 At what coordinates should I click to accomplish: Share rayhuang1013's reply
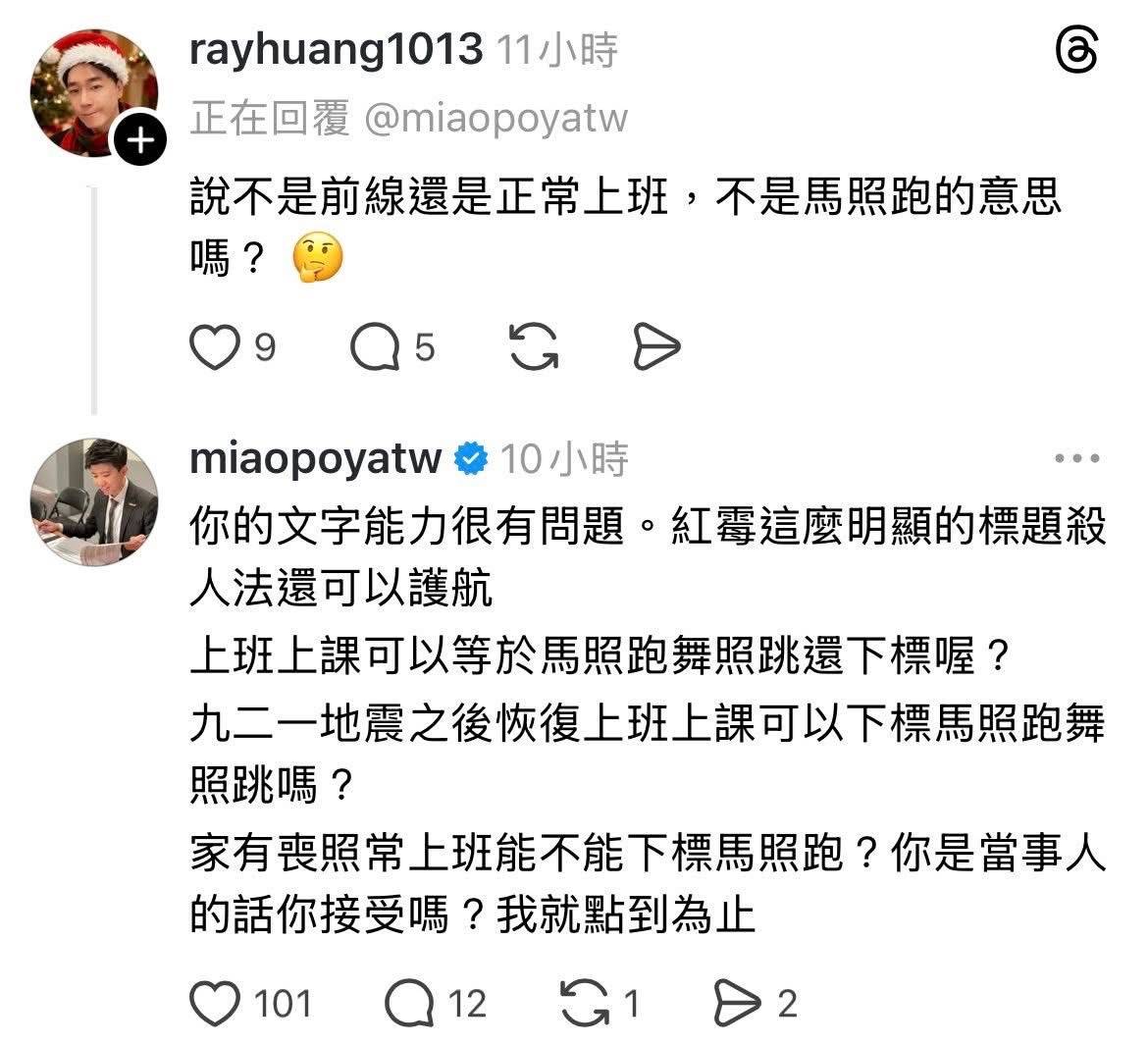click(x=655, y=348)
